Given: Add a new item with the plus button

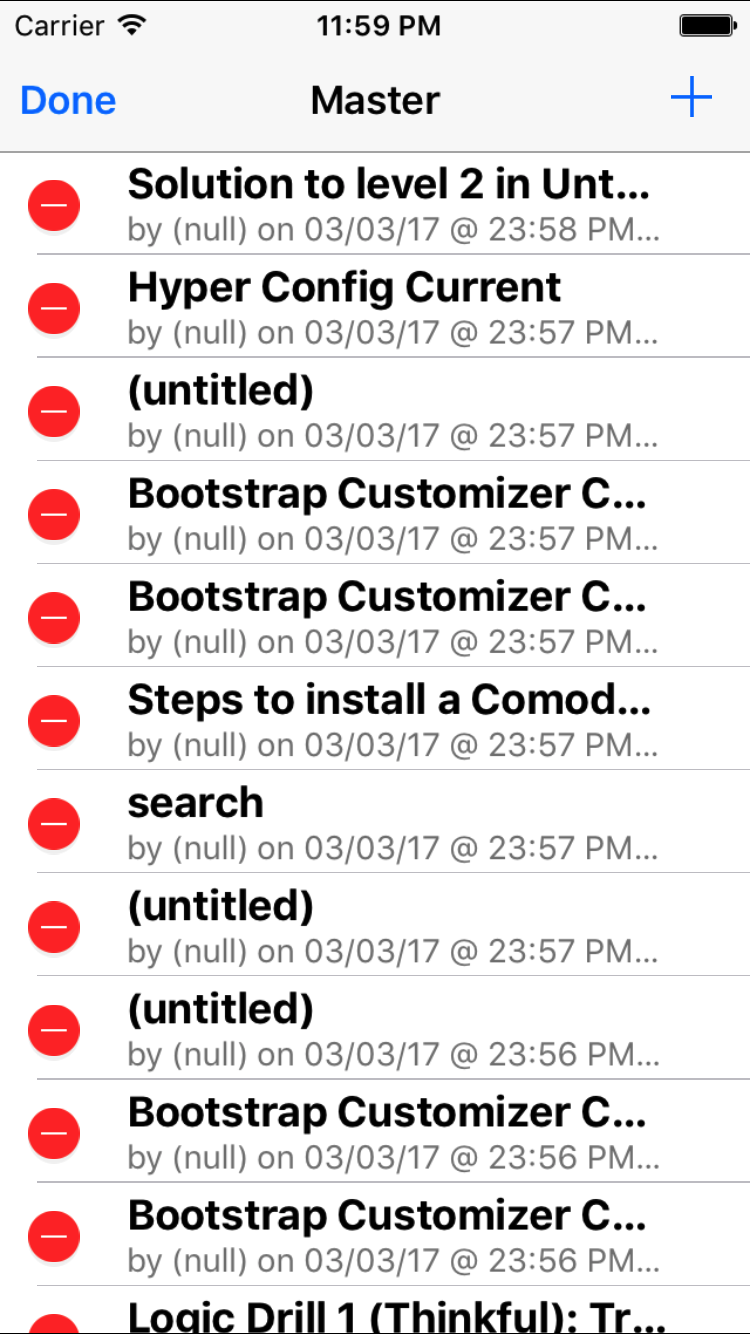Looking at the screenshot, I should tap(691, 99).
